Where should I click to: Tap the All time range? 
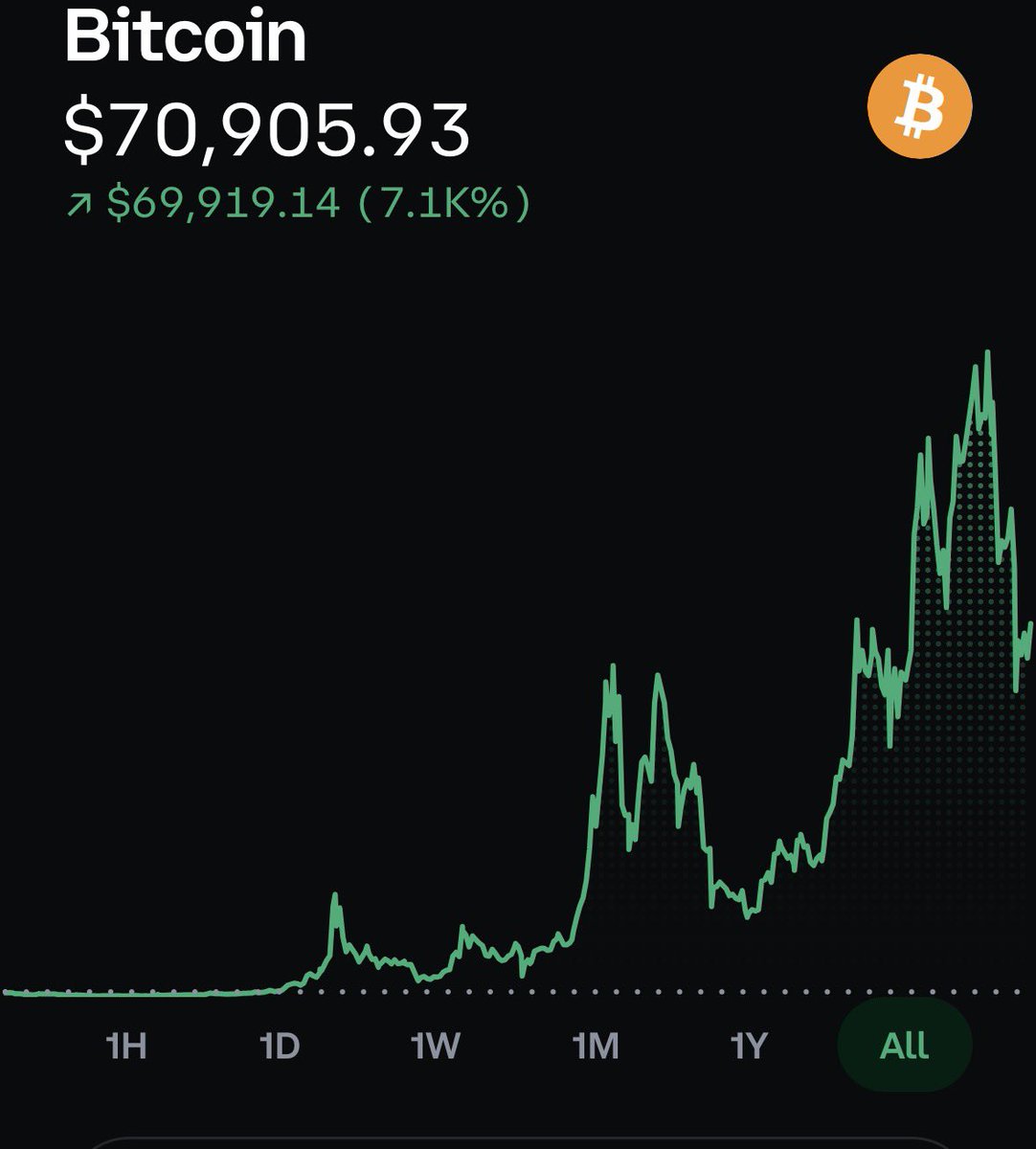pyautogui.click(x=904, y=1046)
